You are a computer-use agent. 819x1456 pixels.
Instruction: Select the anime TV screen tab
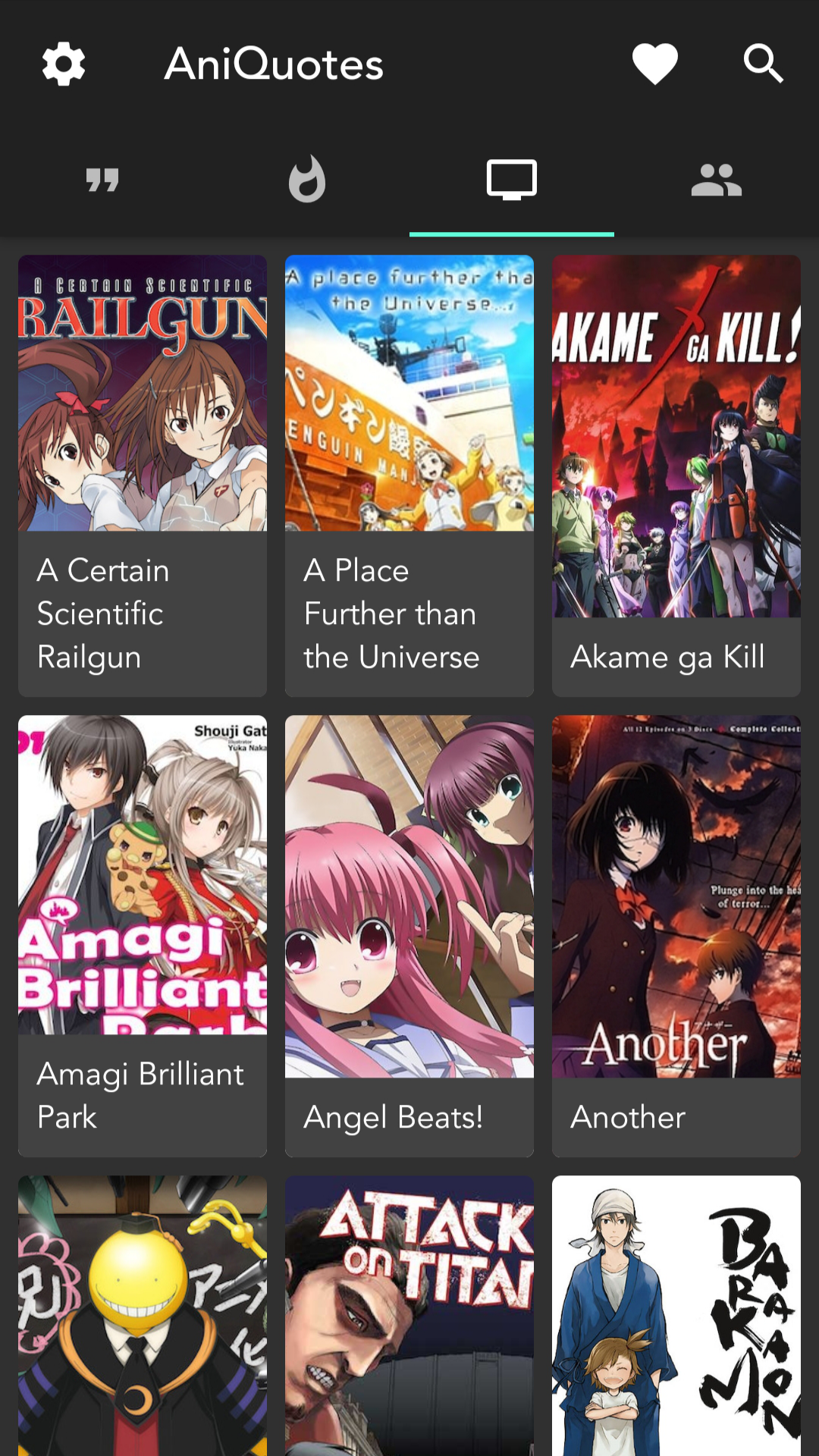[x=512, y=180]
